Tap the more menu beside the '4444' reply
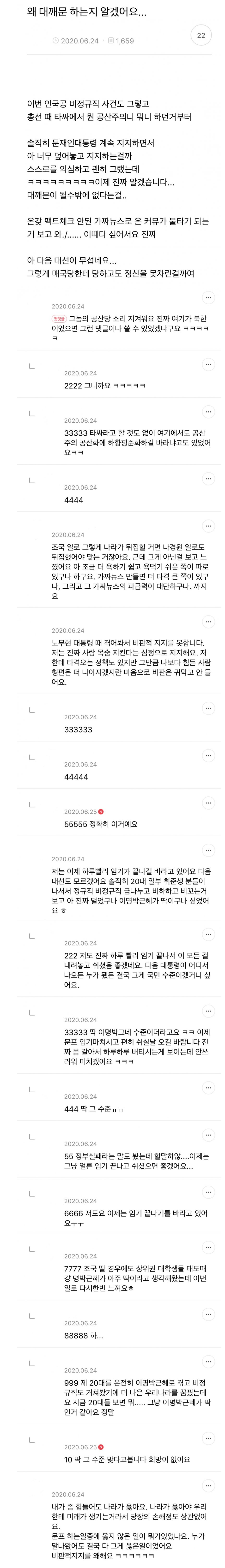This screenshot has height=1568, width=225. click(x=208, y=479)
